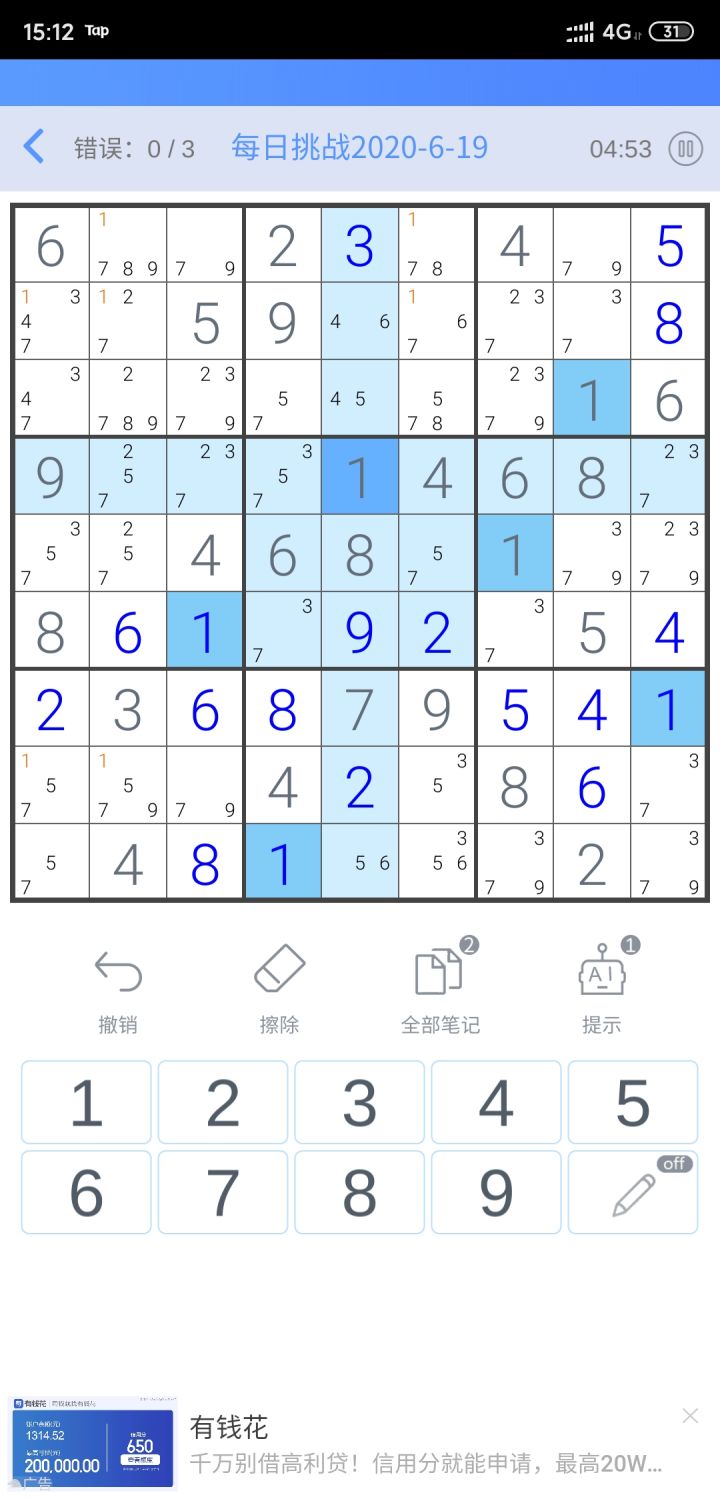Enter number 2 from the keypad
Screen dimensions: 720x1499
coord(223,1103)
